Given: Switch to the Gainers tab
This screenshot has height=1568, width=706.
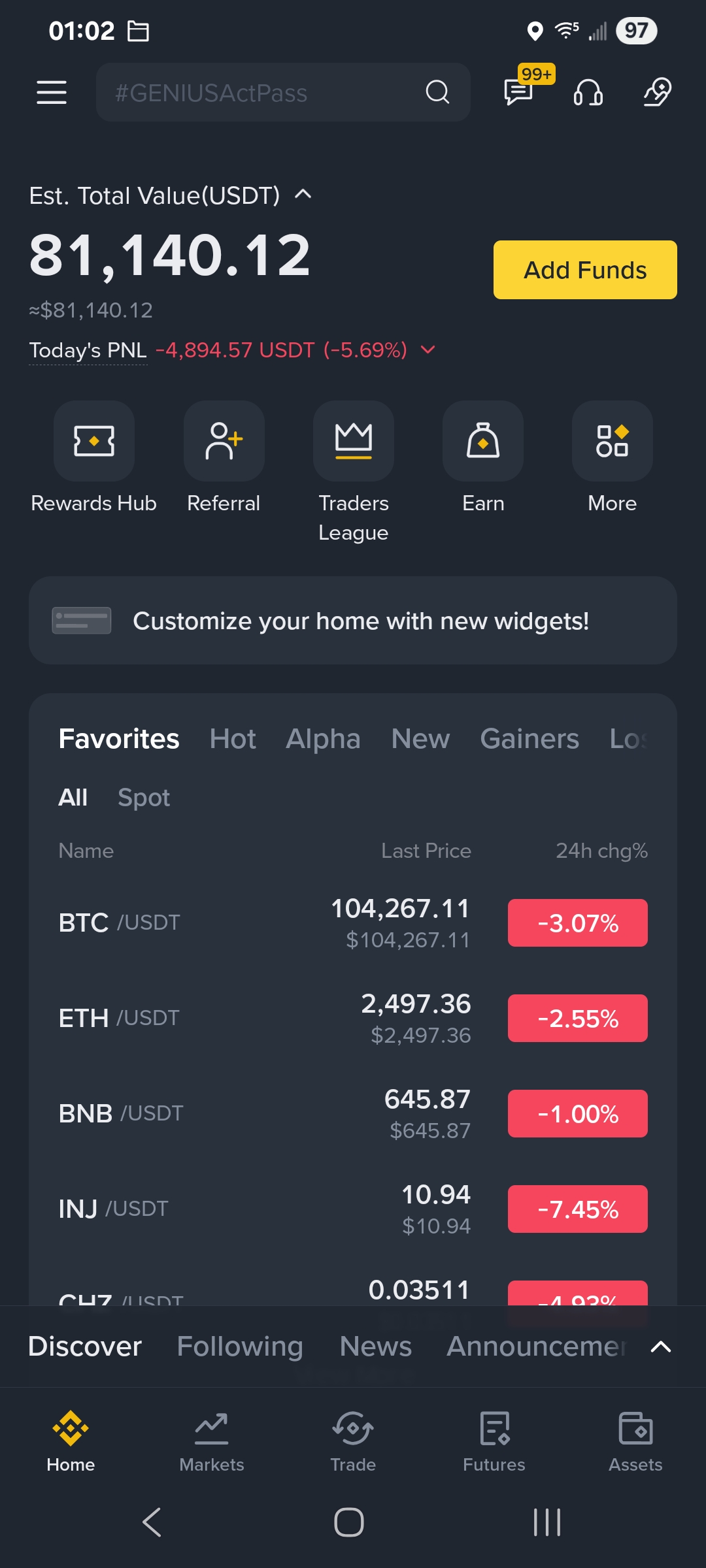Looking at the screenshot, I should 529,739.
